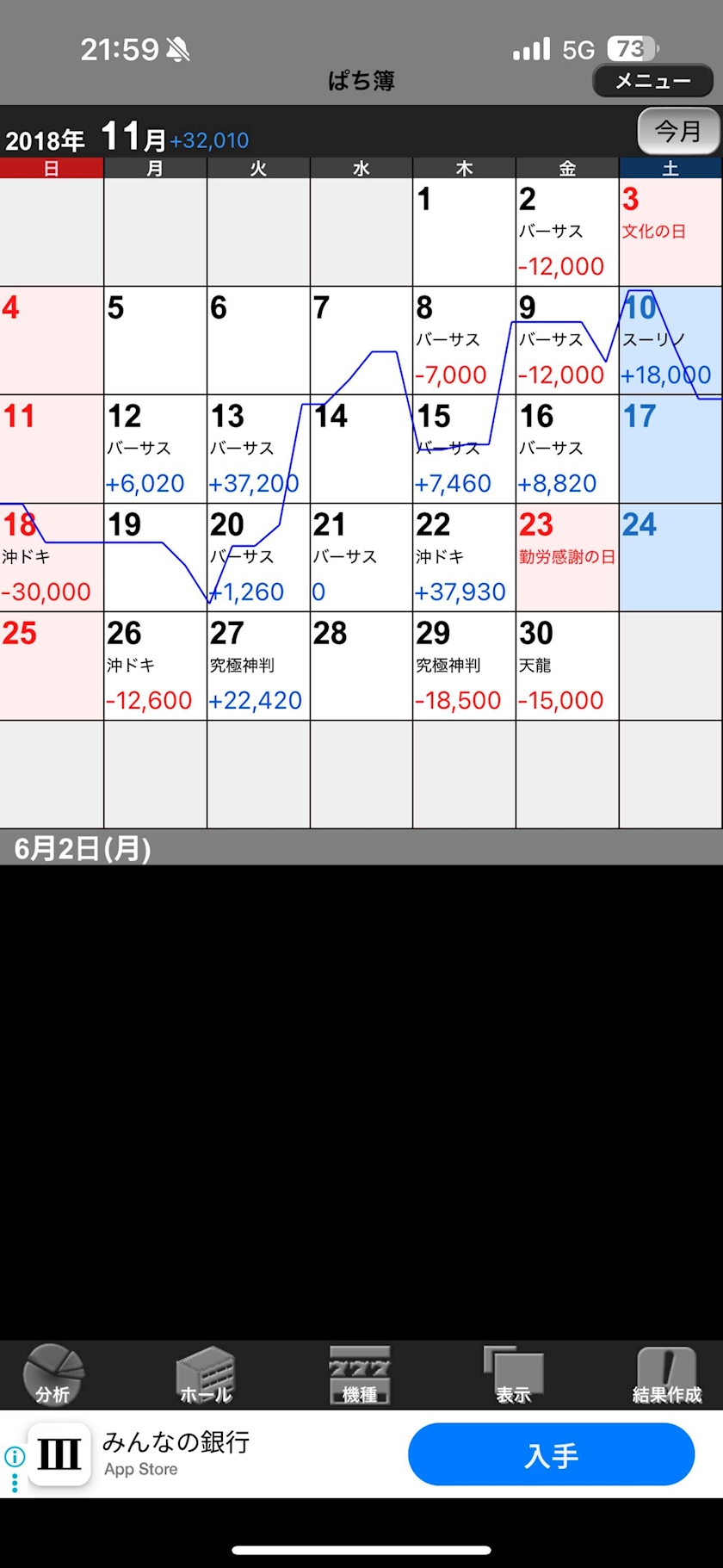Viewport: 723px width, 1568px height.
Task: Choose November 28 in the calendar
Action: click(361, 666)
